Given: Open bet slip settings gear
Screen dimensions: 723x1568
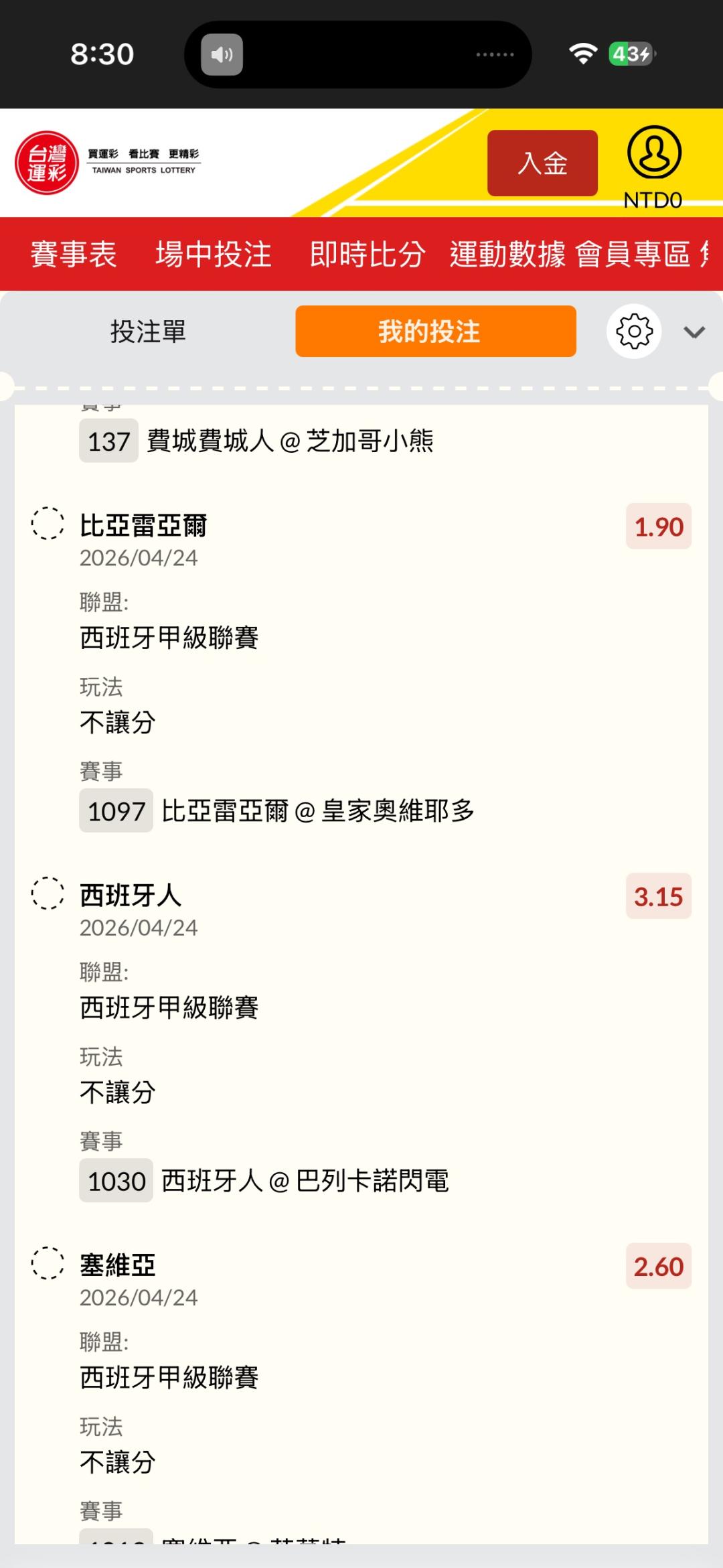Looking at the screenshot, I should (634, 332).
